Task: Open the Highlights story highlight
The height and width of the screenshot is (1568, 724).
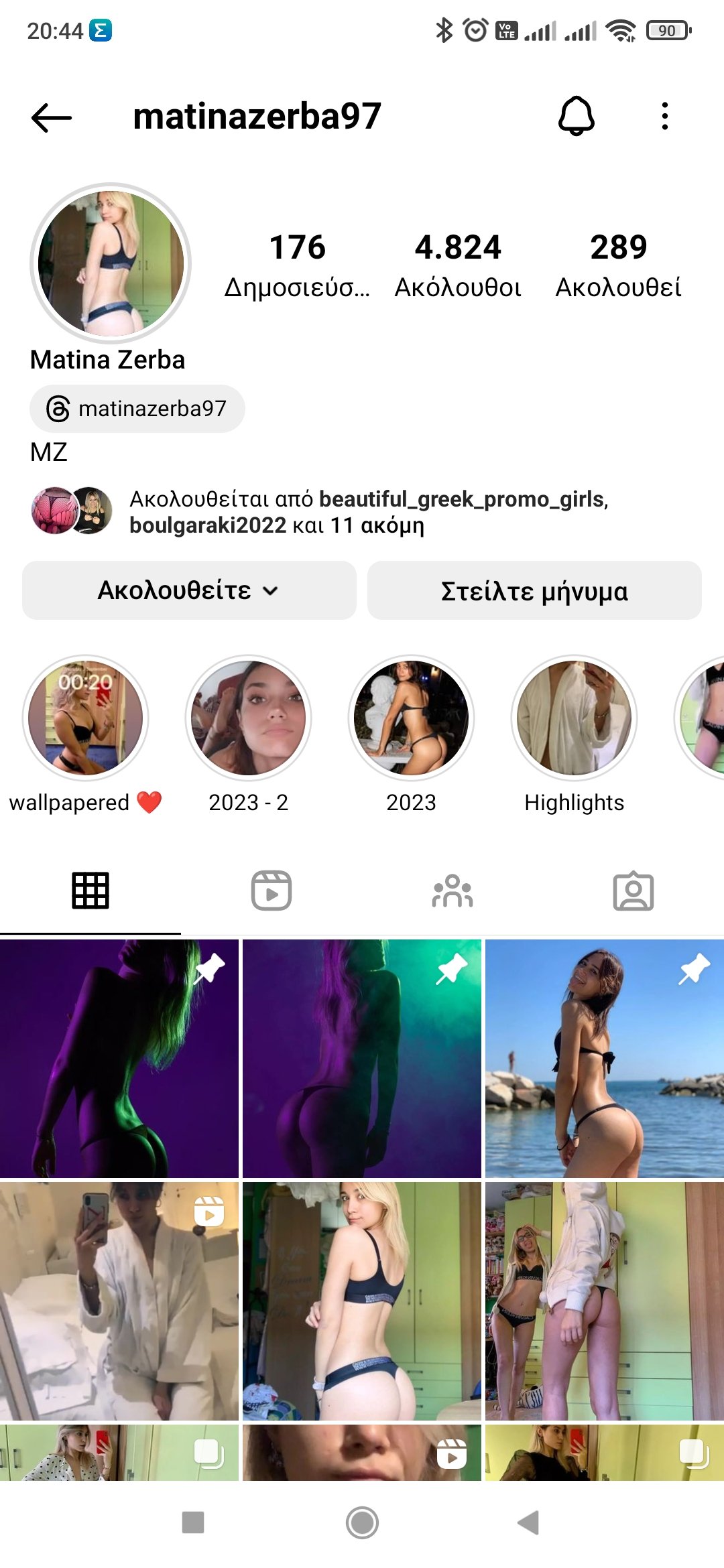Action: (x=574, y=718)
